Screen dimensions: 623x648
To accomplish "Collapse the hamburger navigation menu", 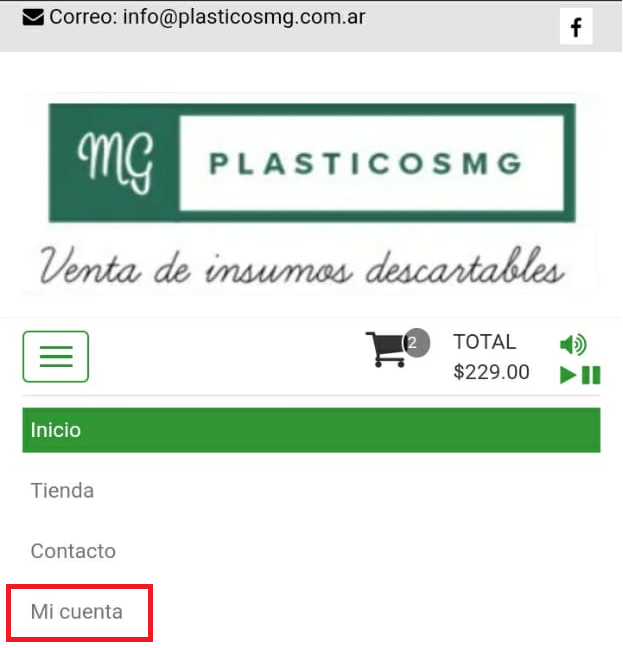I will [56, 356].
